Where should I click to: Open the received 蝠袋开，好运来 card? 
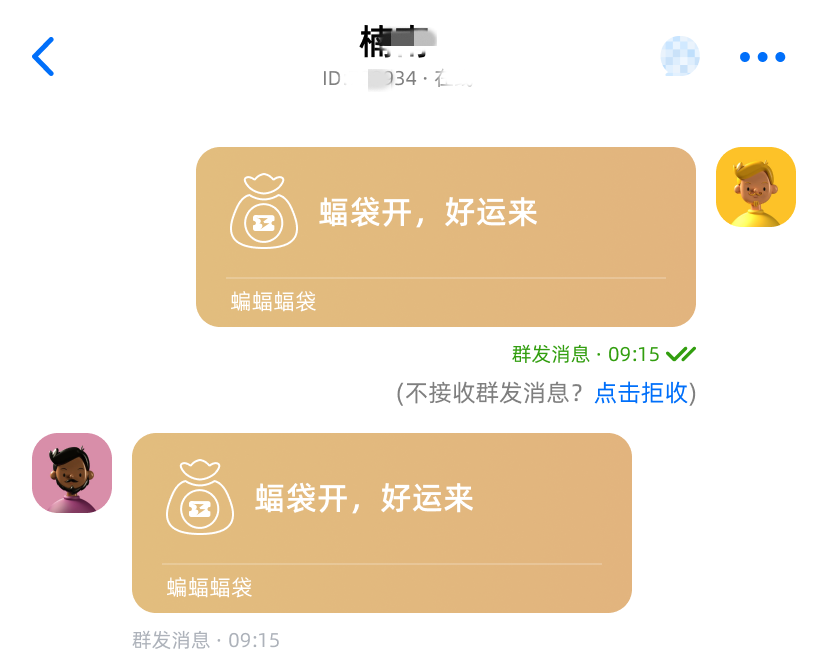381,522
